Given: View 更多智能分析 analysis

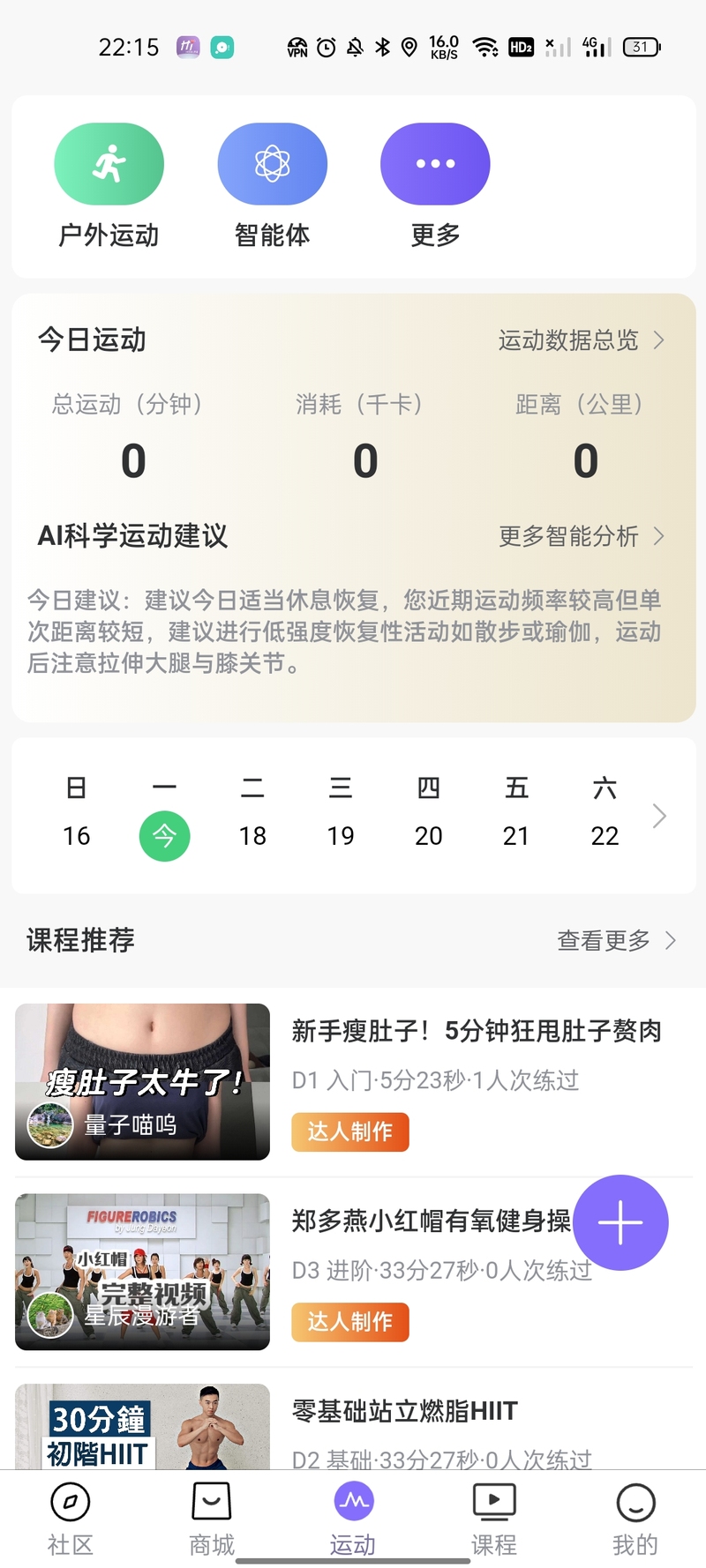Looking at the screenshot, I should (580, 536).
